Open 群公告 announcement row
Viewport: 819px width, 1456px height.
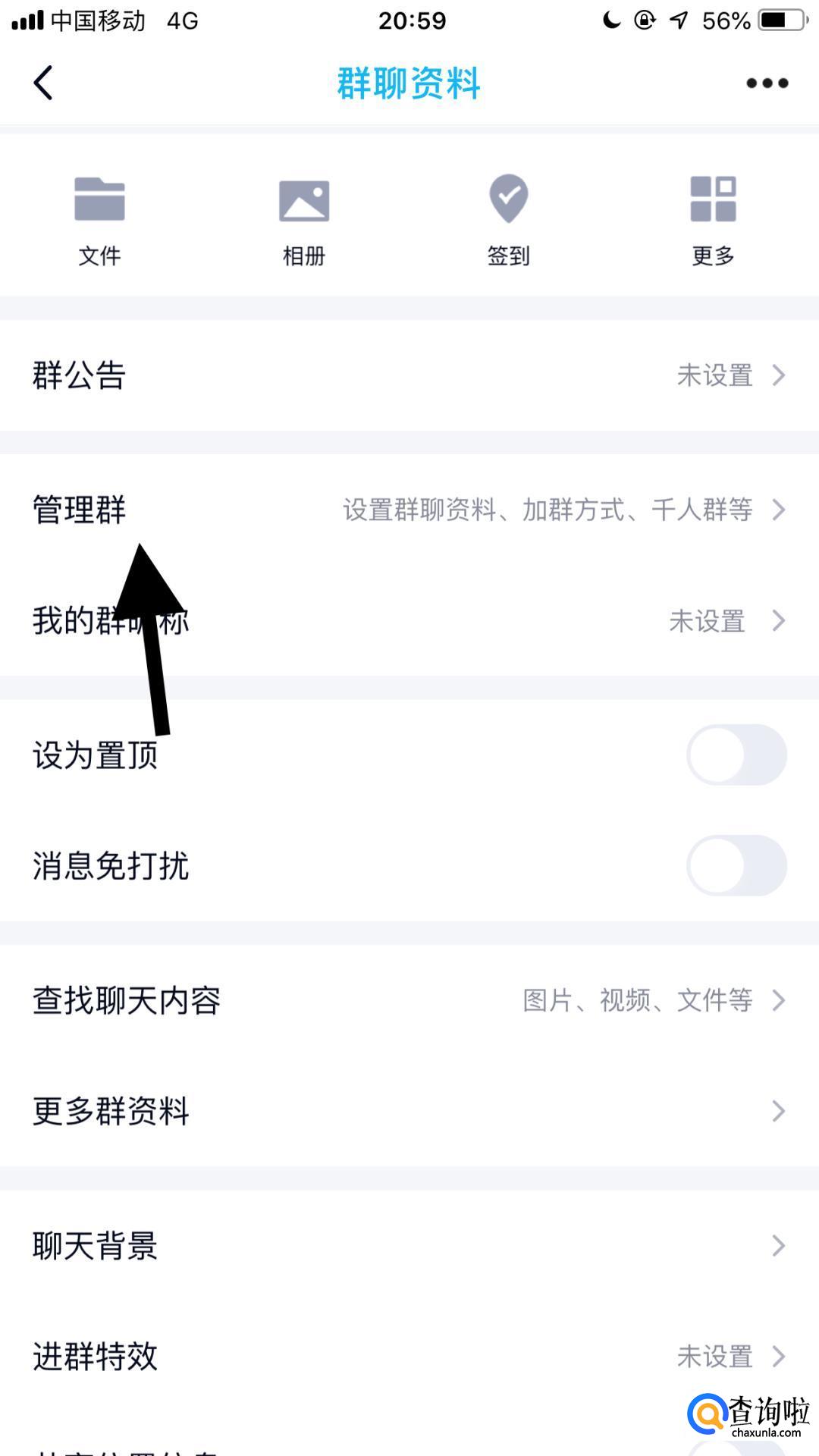409,375
